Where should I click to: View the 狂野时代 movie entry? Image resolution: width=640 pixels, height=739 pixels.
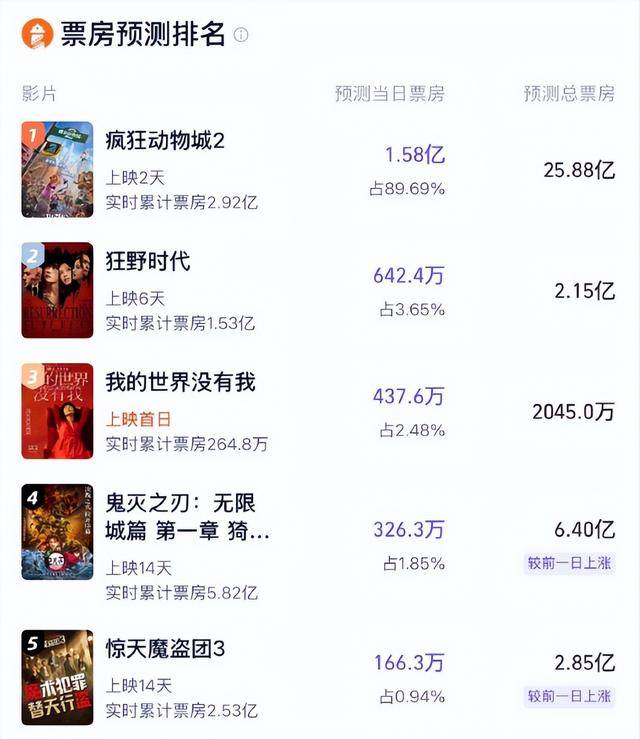coord(148,262)
